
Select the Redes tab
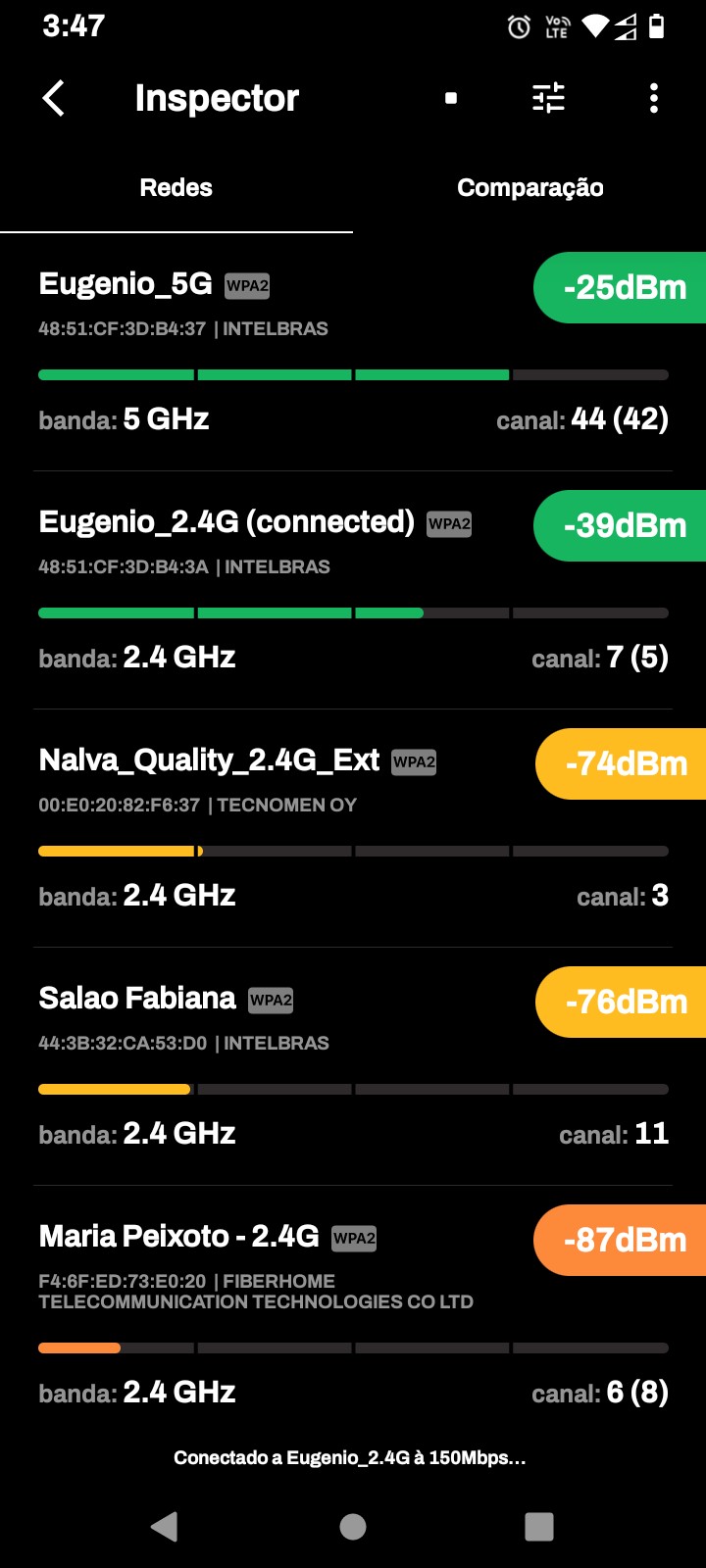click(x=176, y=188)
